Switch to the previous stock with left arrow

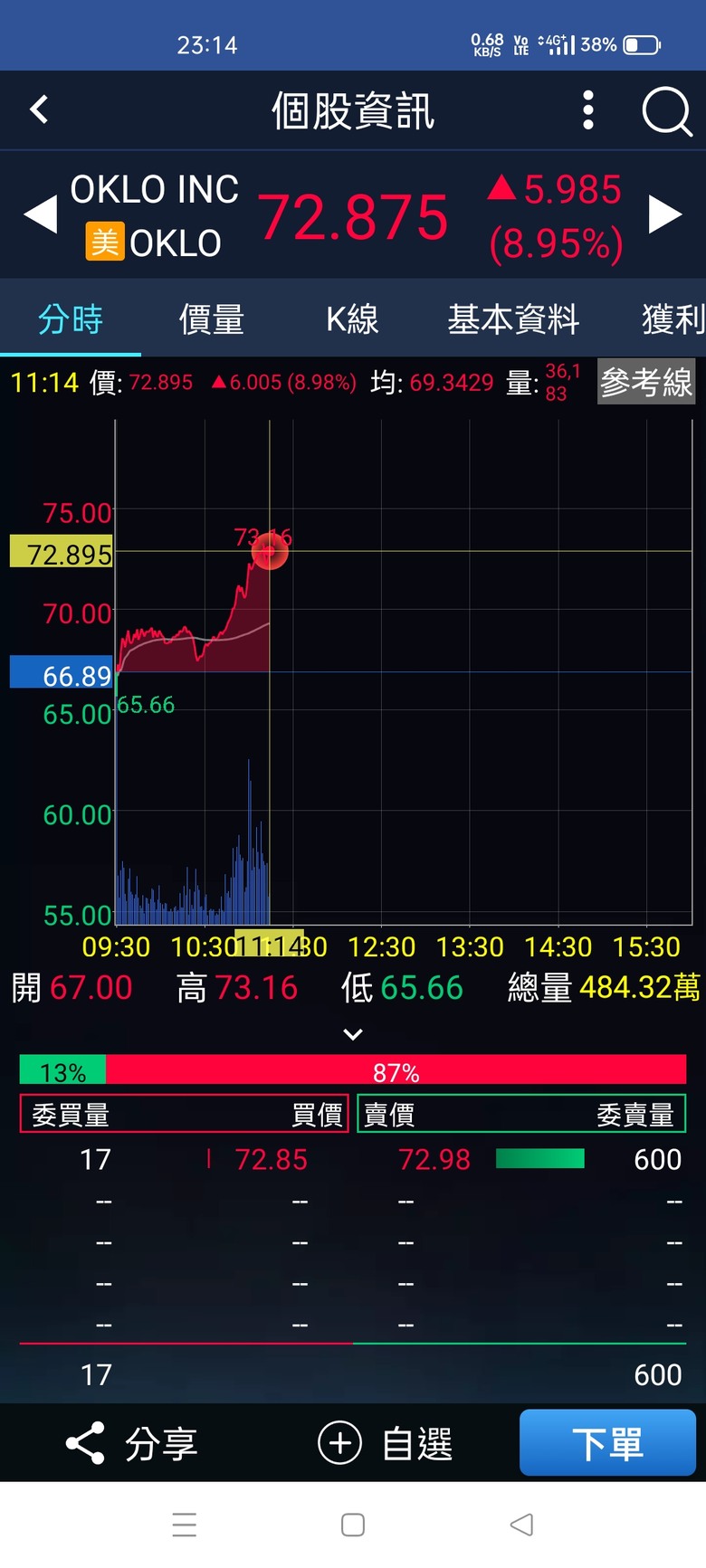click(40, 215)
